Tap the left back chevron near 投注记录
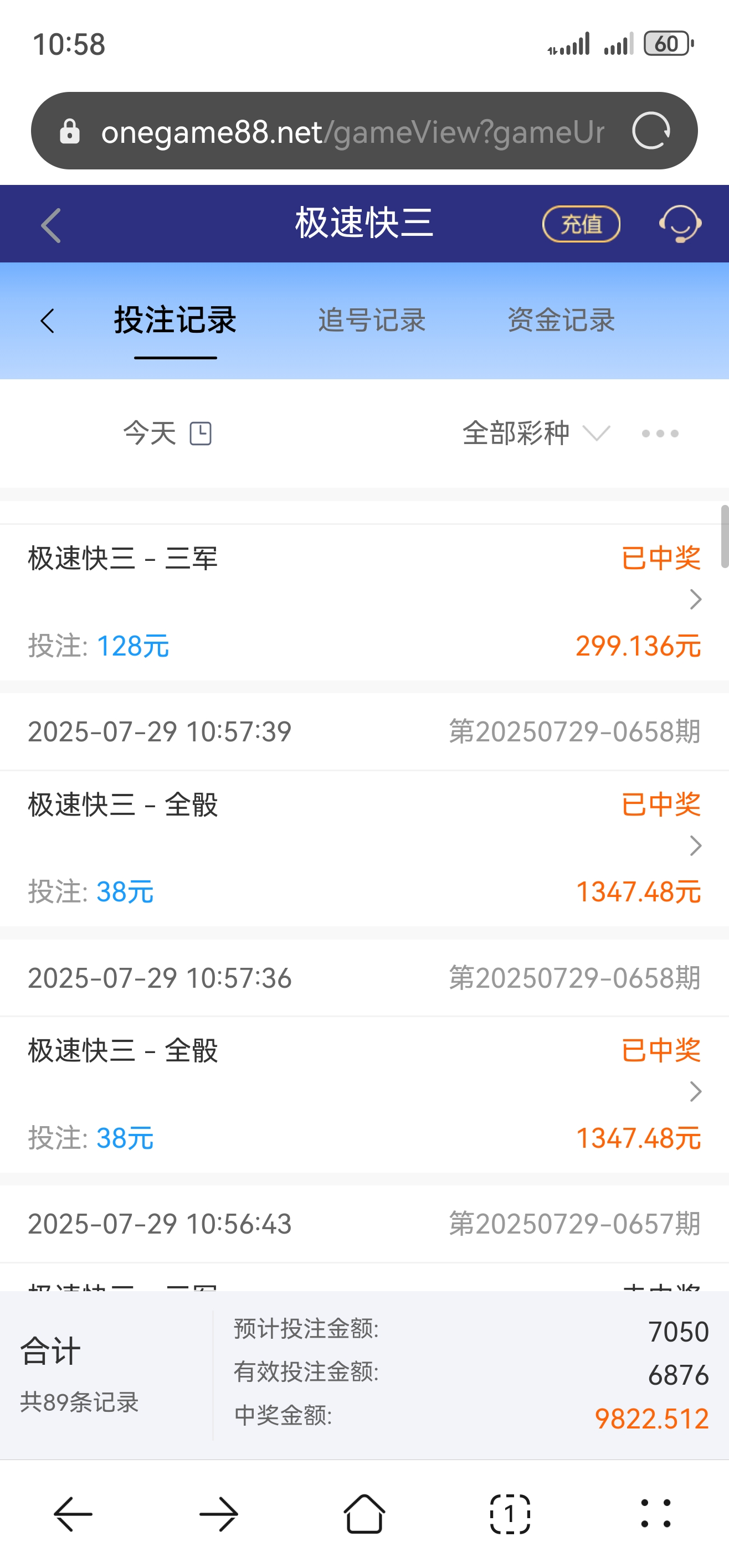The height and width of the screenshot is (1568, 729). point(47,320)
